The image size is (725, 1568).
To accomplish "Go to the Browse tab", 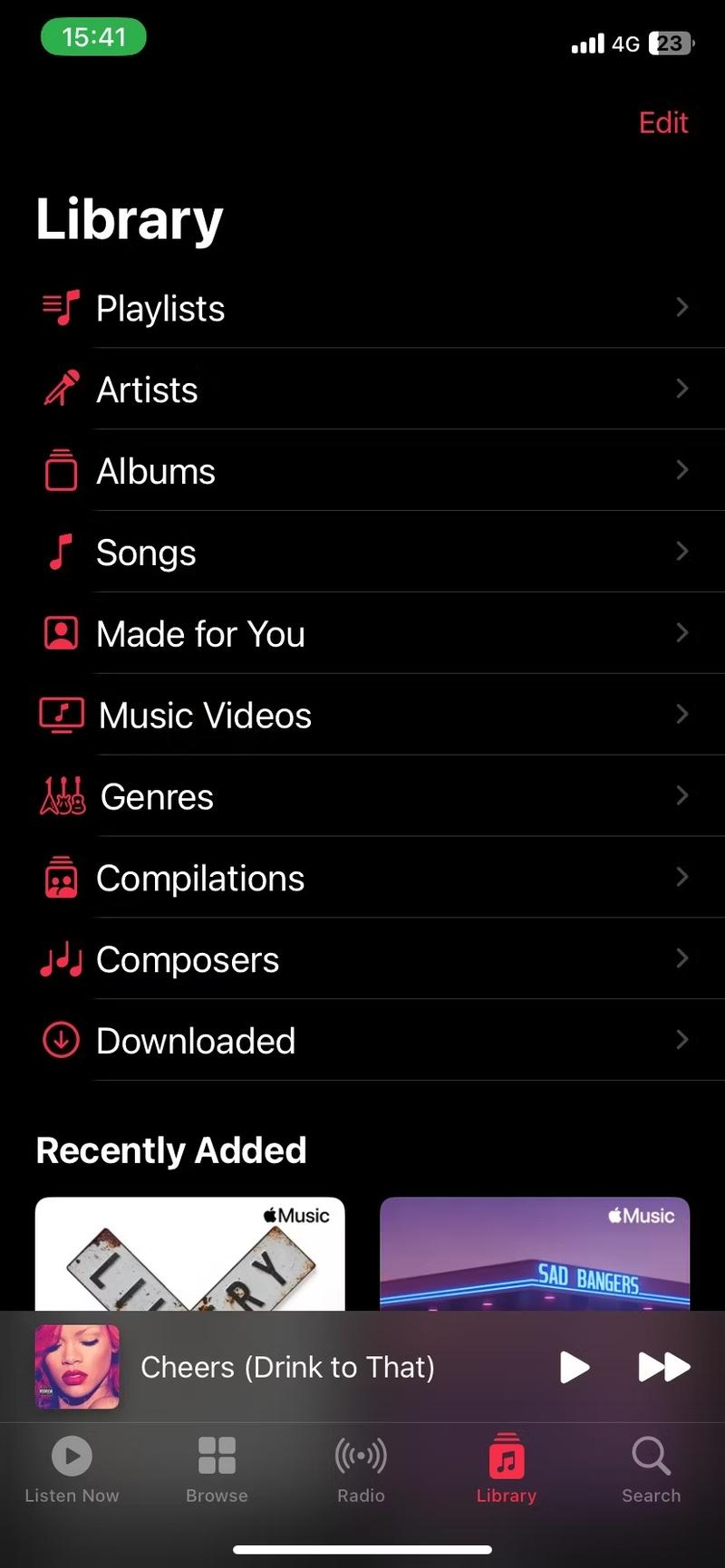I will click(217, 1469).
